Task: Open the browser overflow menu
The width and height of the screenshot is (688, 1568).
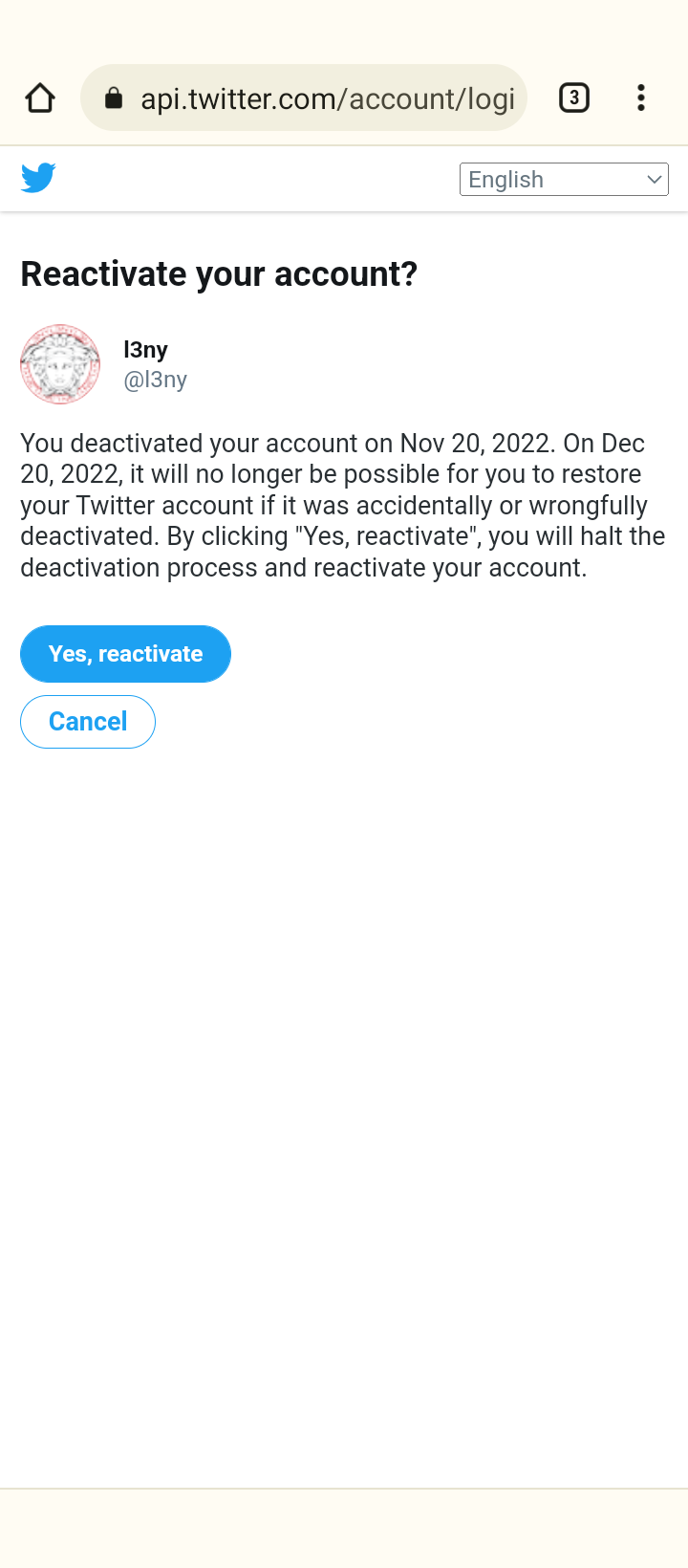Action: tap(641, 98)
